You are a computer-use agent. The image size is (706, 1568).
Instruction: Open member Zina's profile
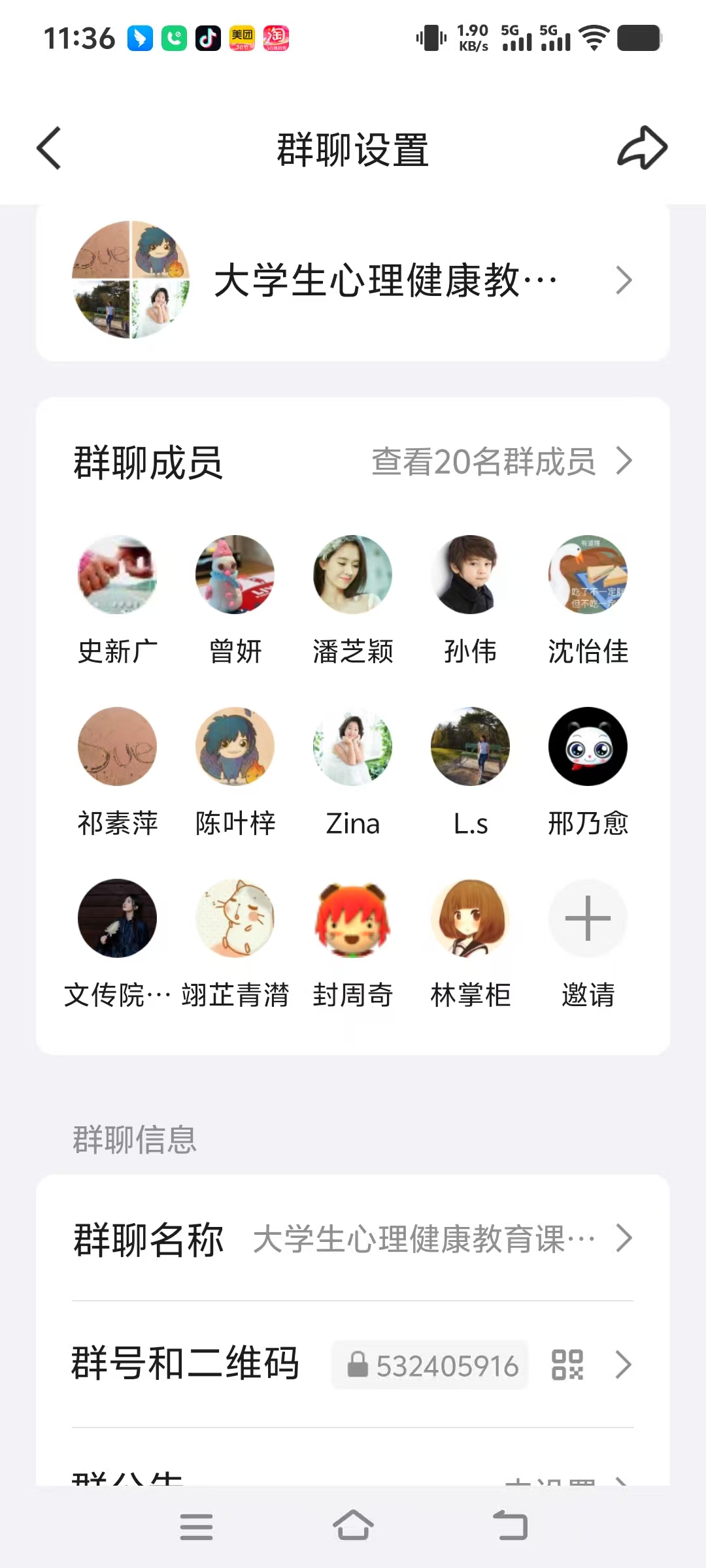(x=353, y=747)
